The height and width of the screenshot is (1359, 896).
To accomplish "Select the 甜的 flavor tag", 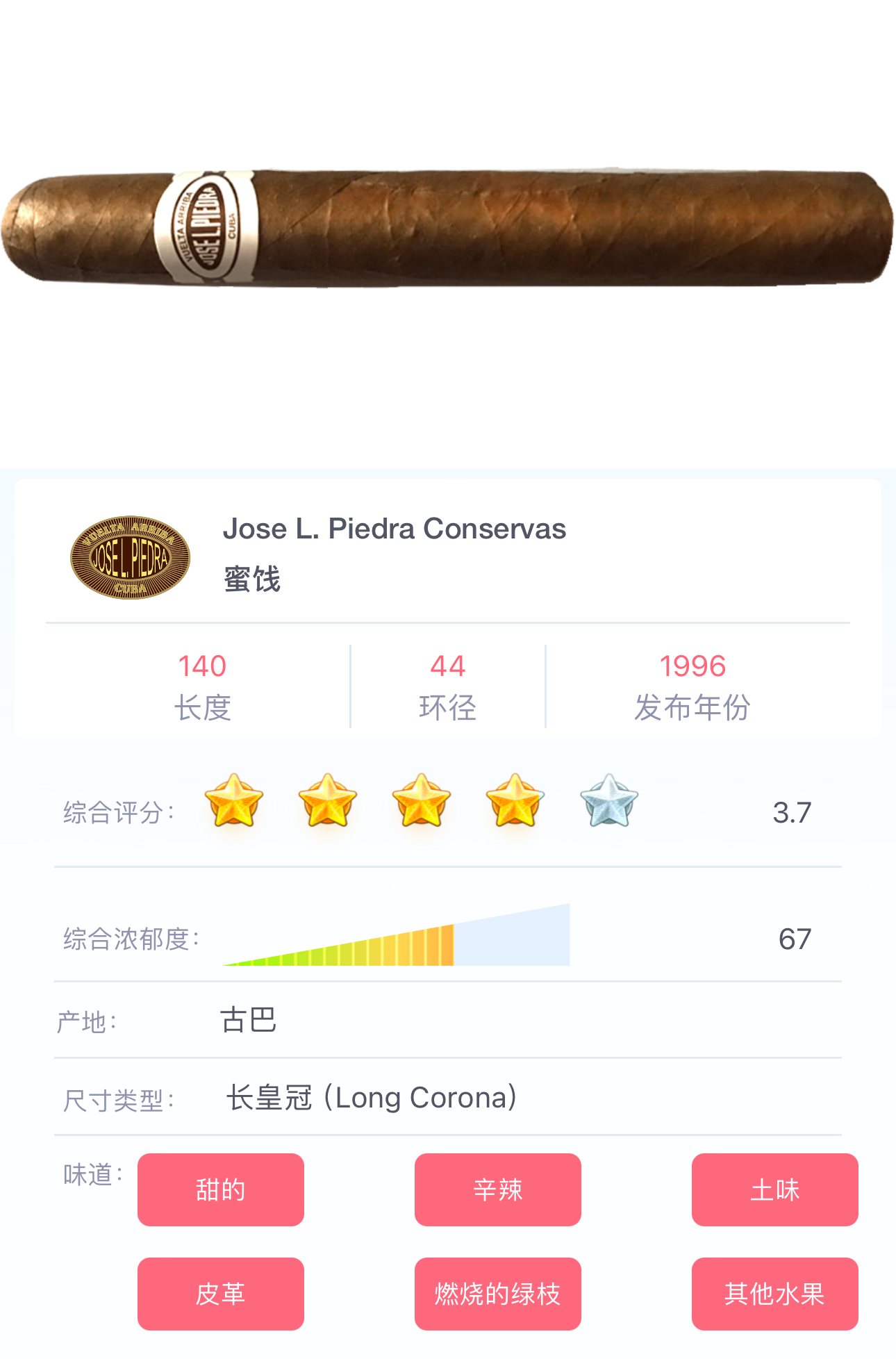I will [x=220, y=1189].
